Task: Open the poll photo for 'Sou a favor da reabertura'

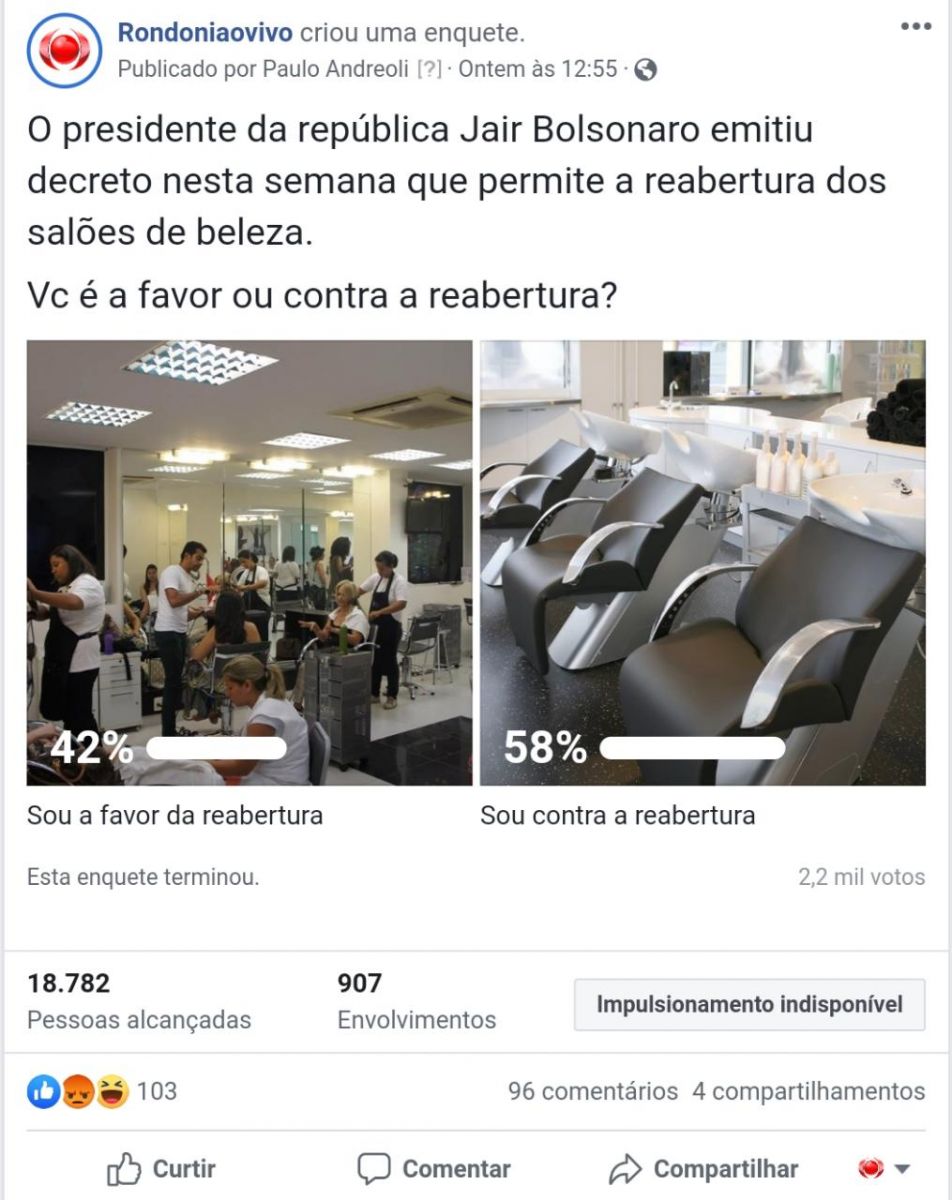Action: (x=249, y=562)
